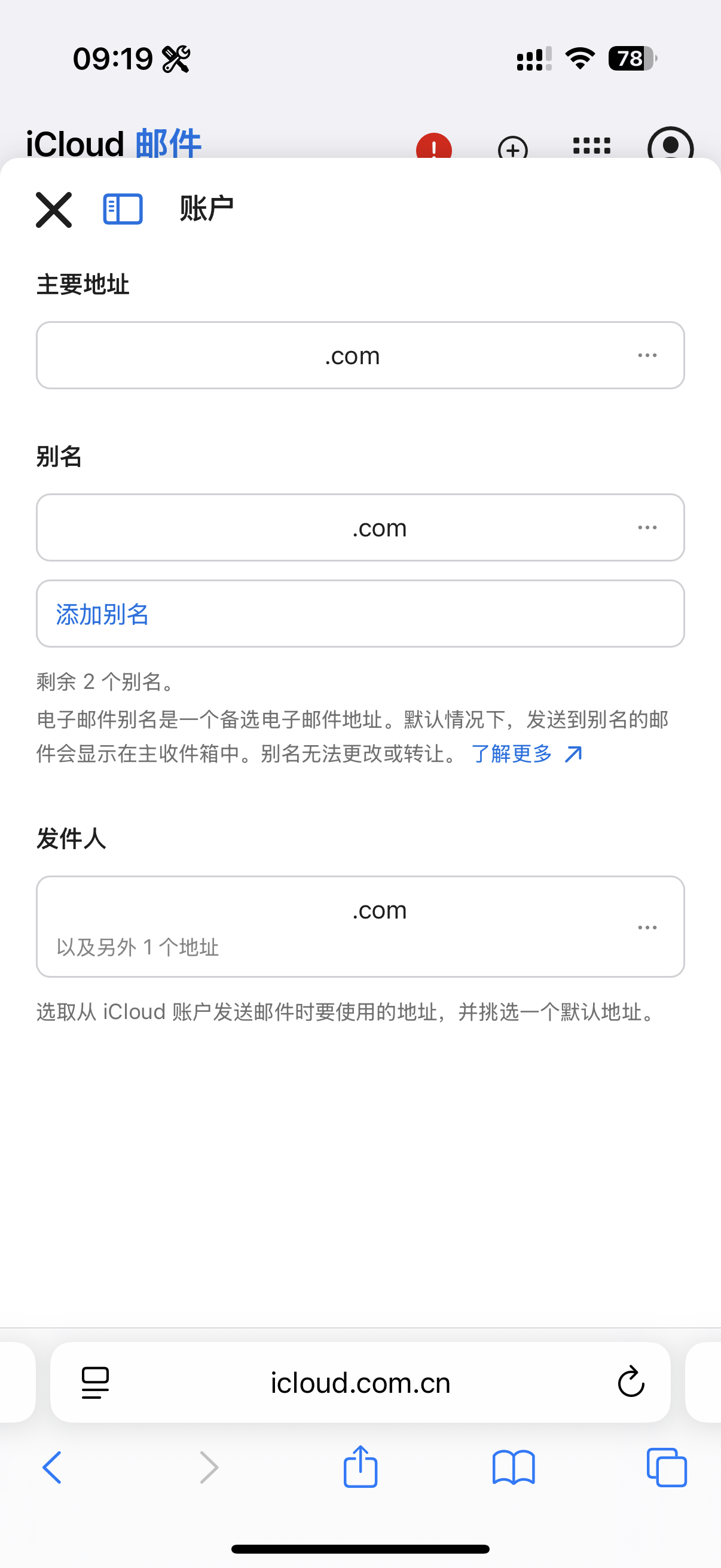The height and width of the screenshot is (1568, 721).
Task: Tap 添加别名 to add an alias
Action: click(x=102, y=614)
